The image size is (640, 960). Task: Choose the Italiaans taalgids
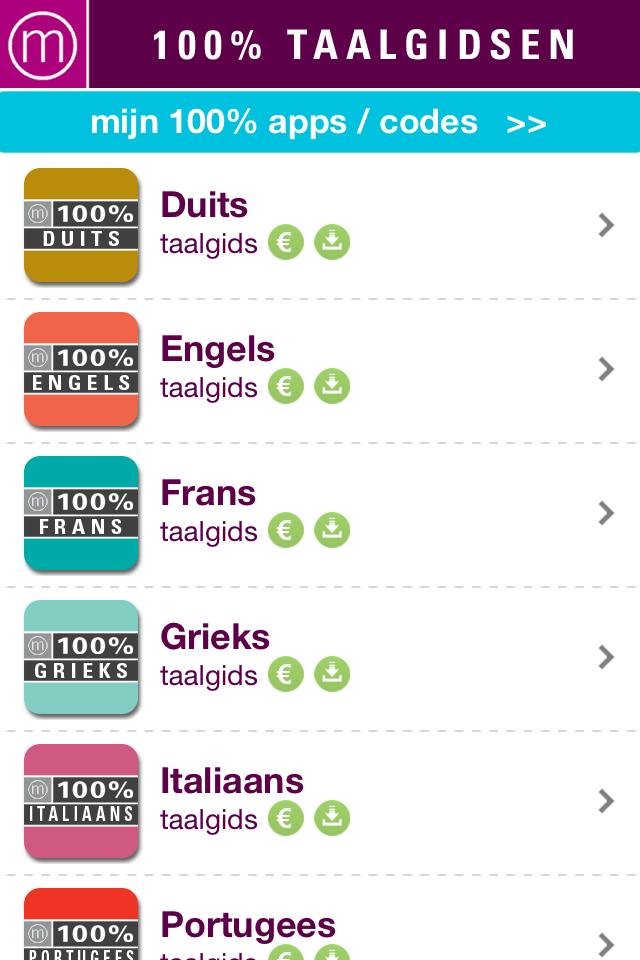pyautogui.click(x=380, y=801)
